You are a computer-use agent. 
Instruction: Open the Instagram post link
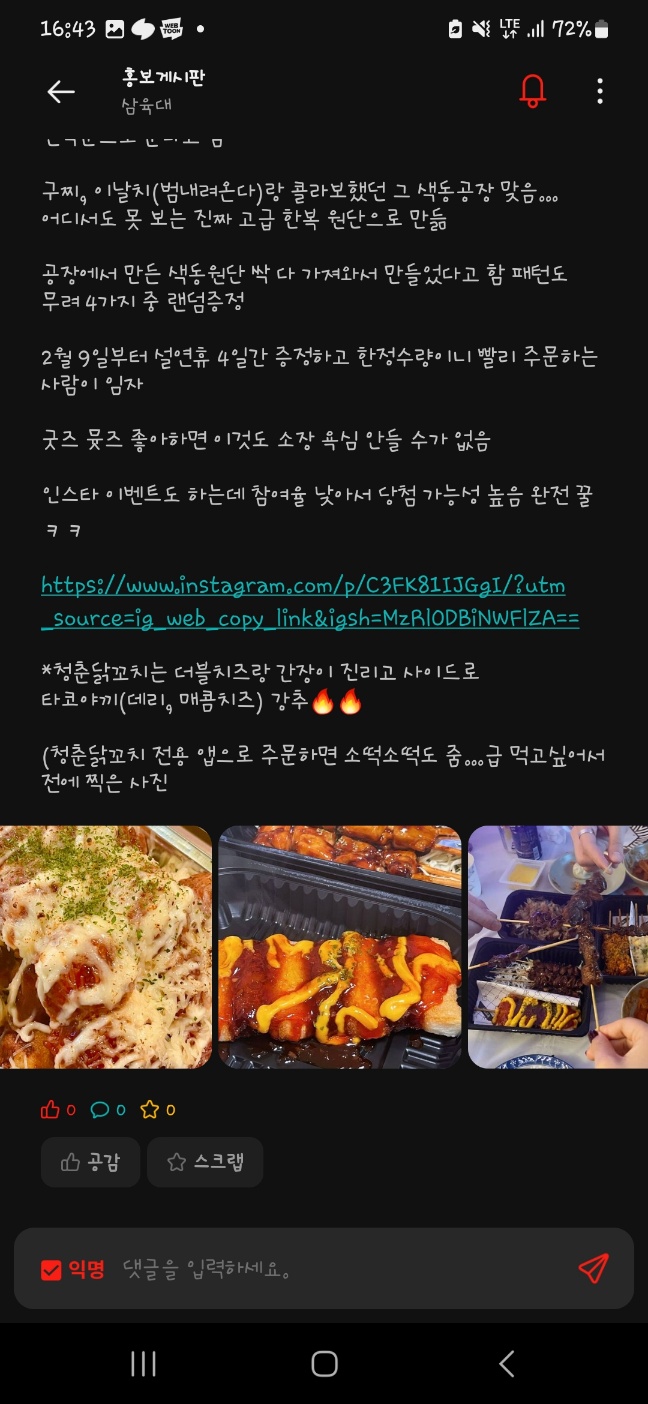point(309,602)
